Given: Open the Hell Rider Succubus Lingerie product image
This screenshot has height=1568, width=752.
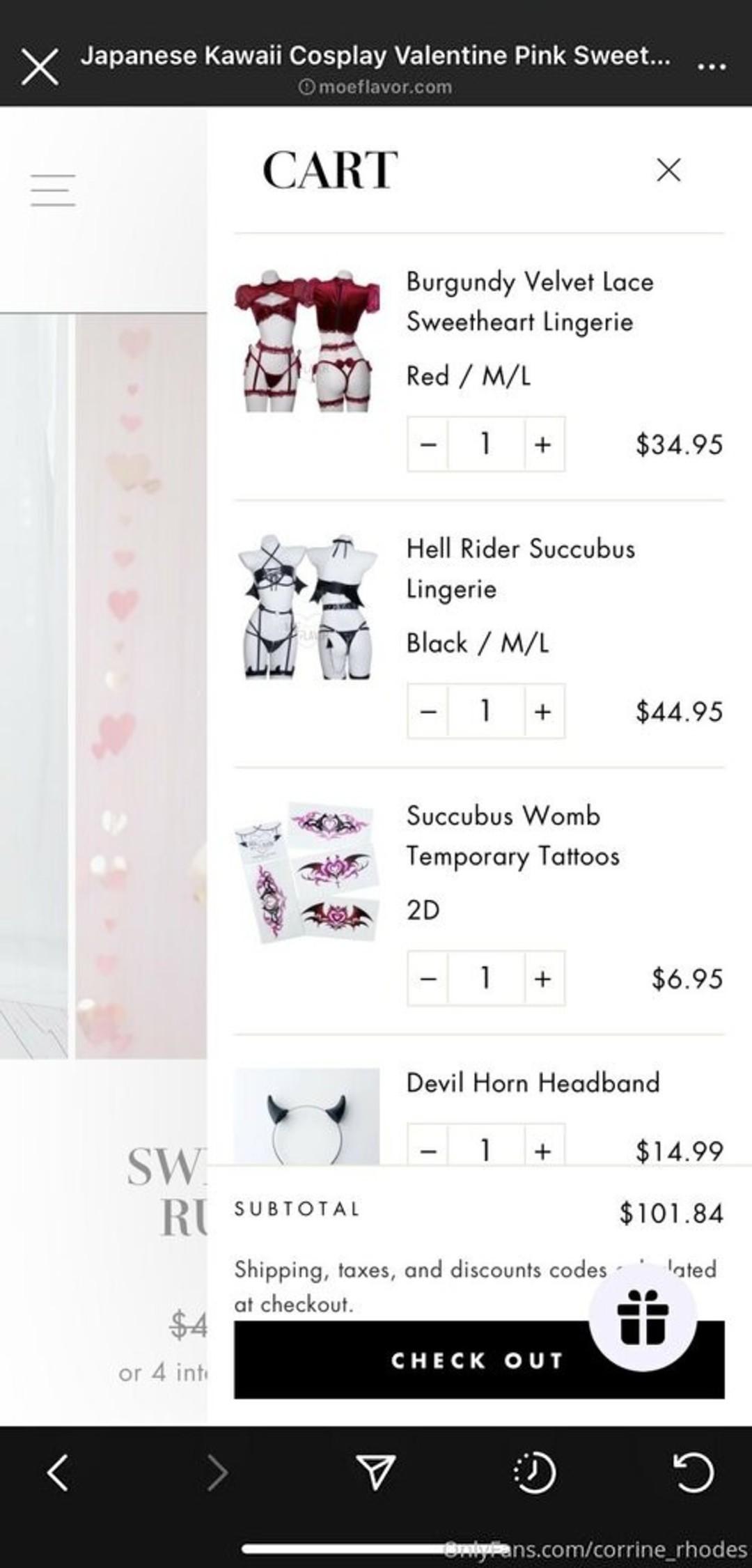Looking at the screenshot, I should 307,607.
